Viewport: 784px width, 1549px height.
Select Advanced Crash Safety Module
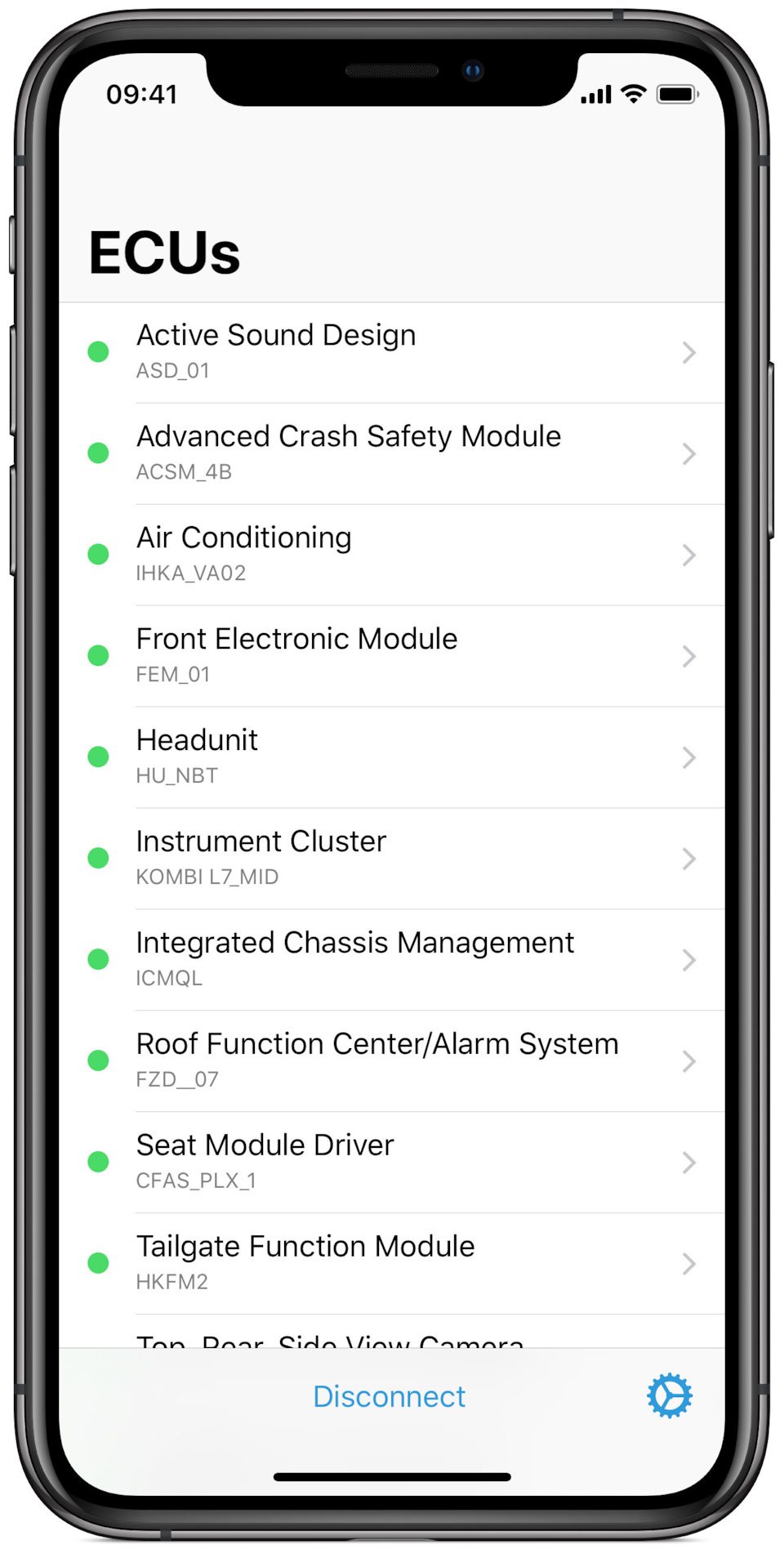coord(390,453)
